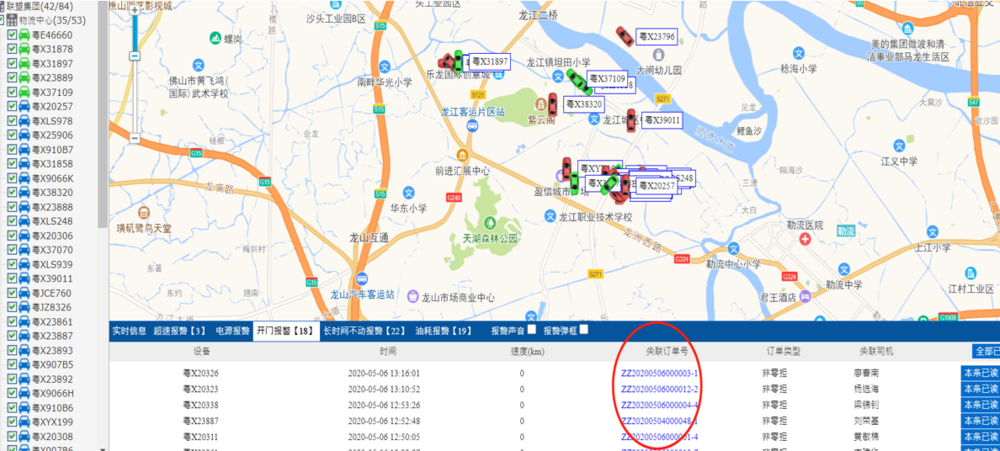Select vehicle 粤X37109 in the list

(x=52, y=92)
